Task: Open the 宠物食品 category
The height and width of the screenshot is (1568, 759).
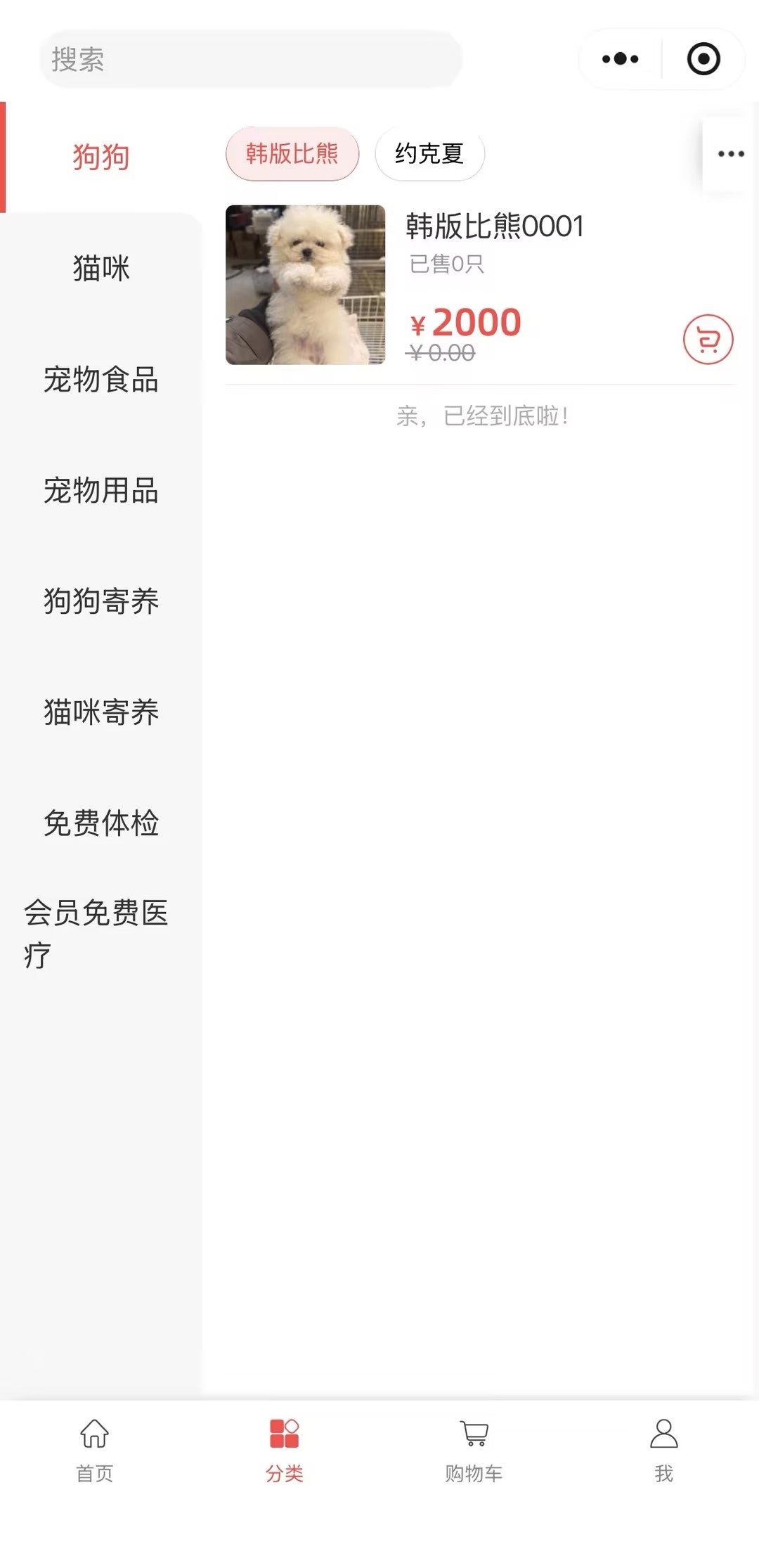Action: pos(101,379)
